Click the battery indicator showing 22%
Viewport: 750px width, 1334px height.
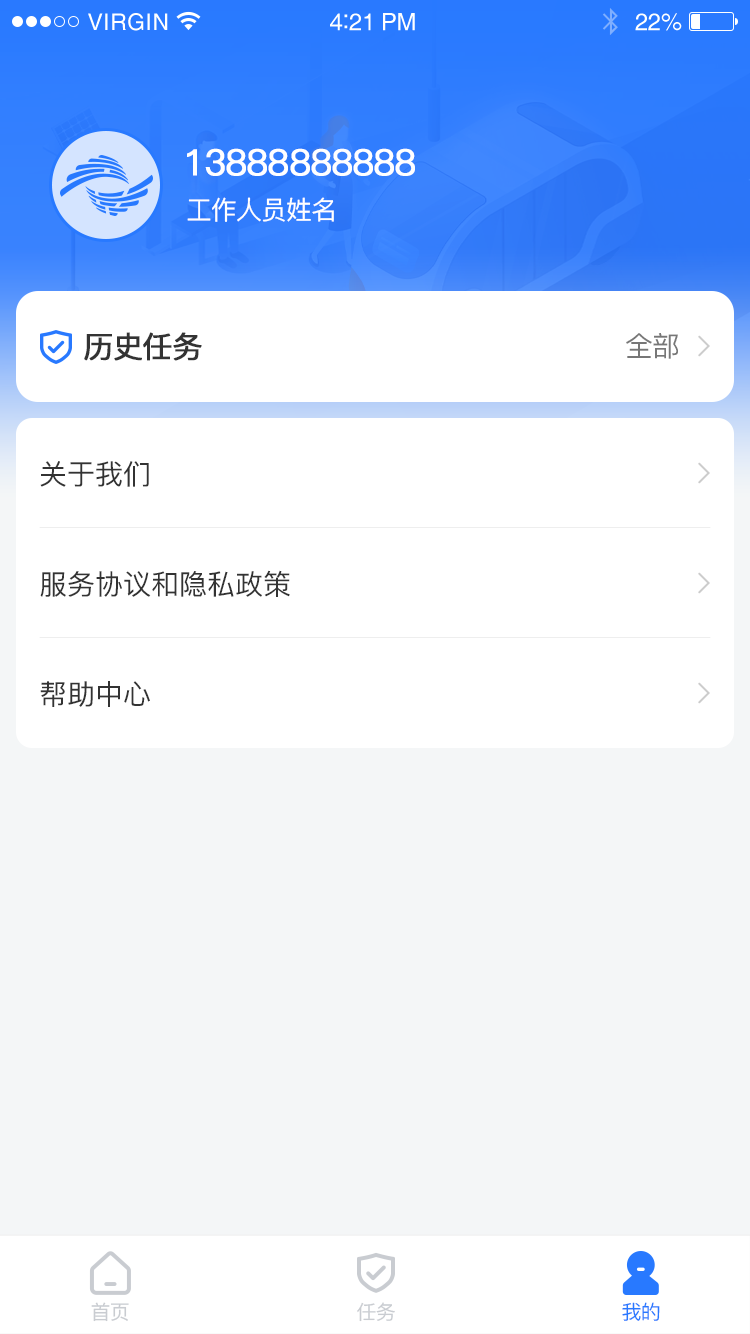706,22
